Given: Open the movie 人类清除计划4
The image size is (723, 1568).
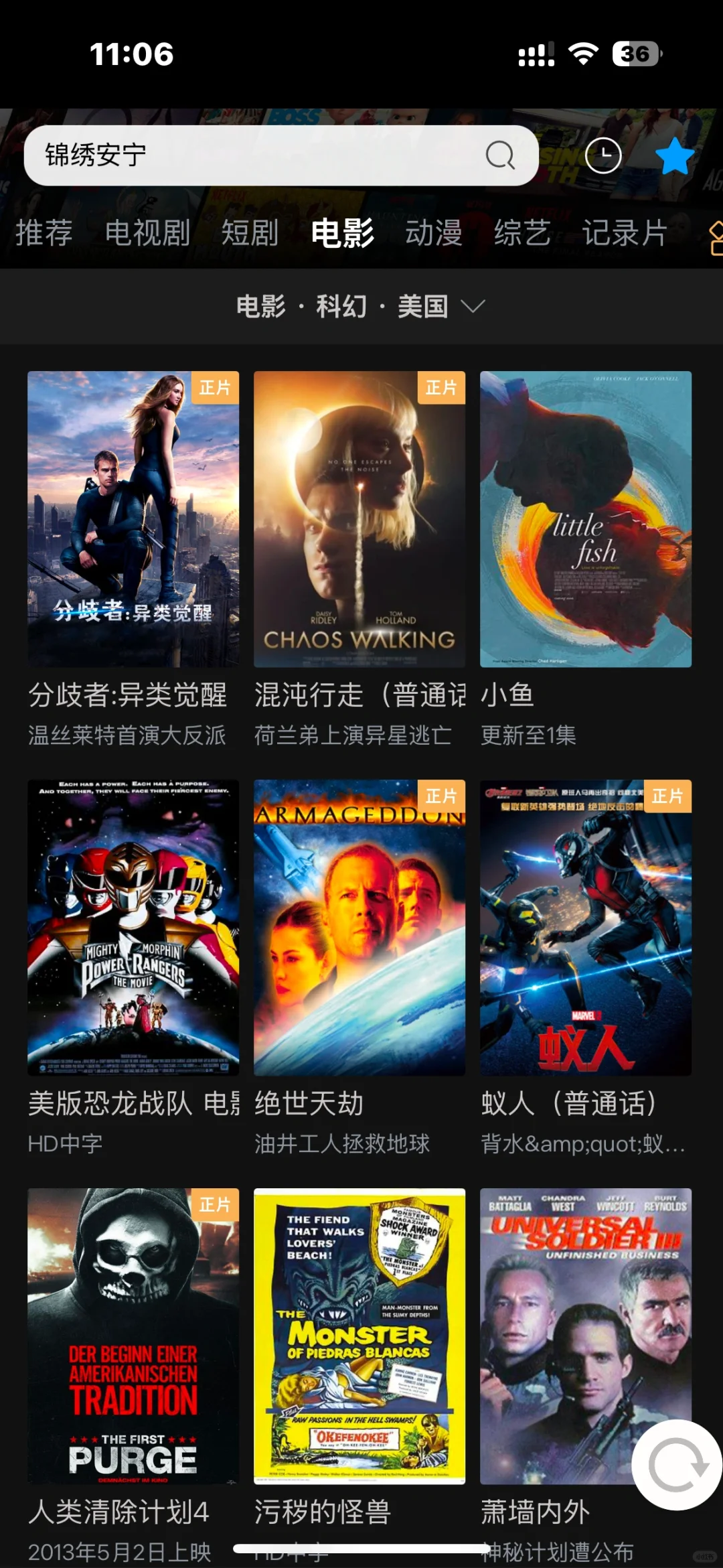Looking at the screenshot, I should [133, 1336].
